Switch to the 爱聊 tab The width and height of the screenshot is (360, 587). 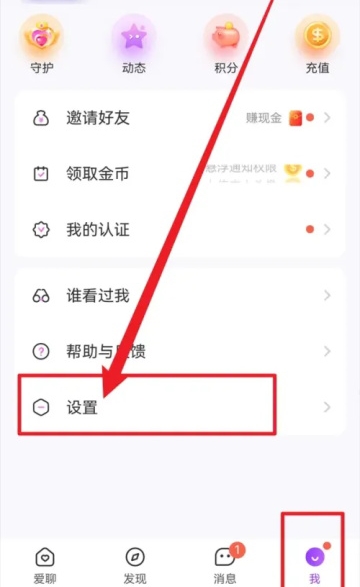coord(45,565)
